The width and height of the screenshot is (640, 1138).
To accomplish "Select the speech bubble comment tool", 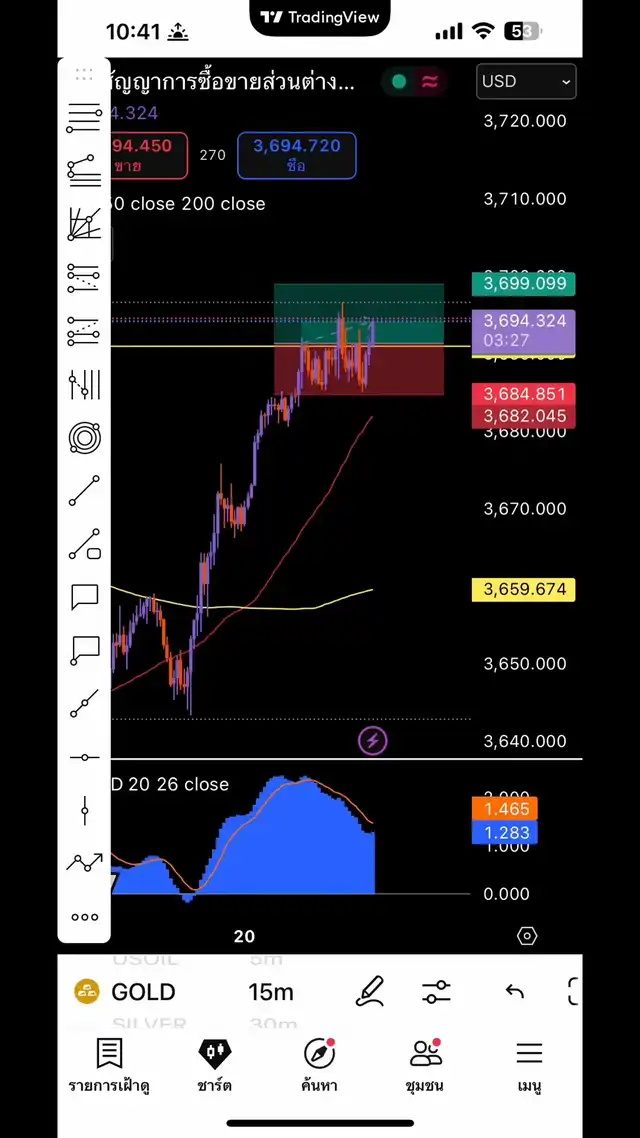I will [x=84, y=597].
